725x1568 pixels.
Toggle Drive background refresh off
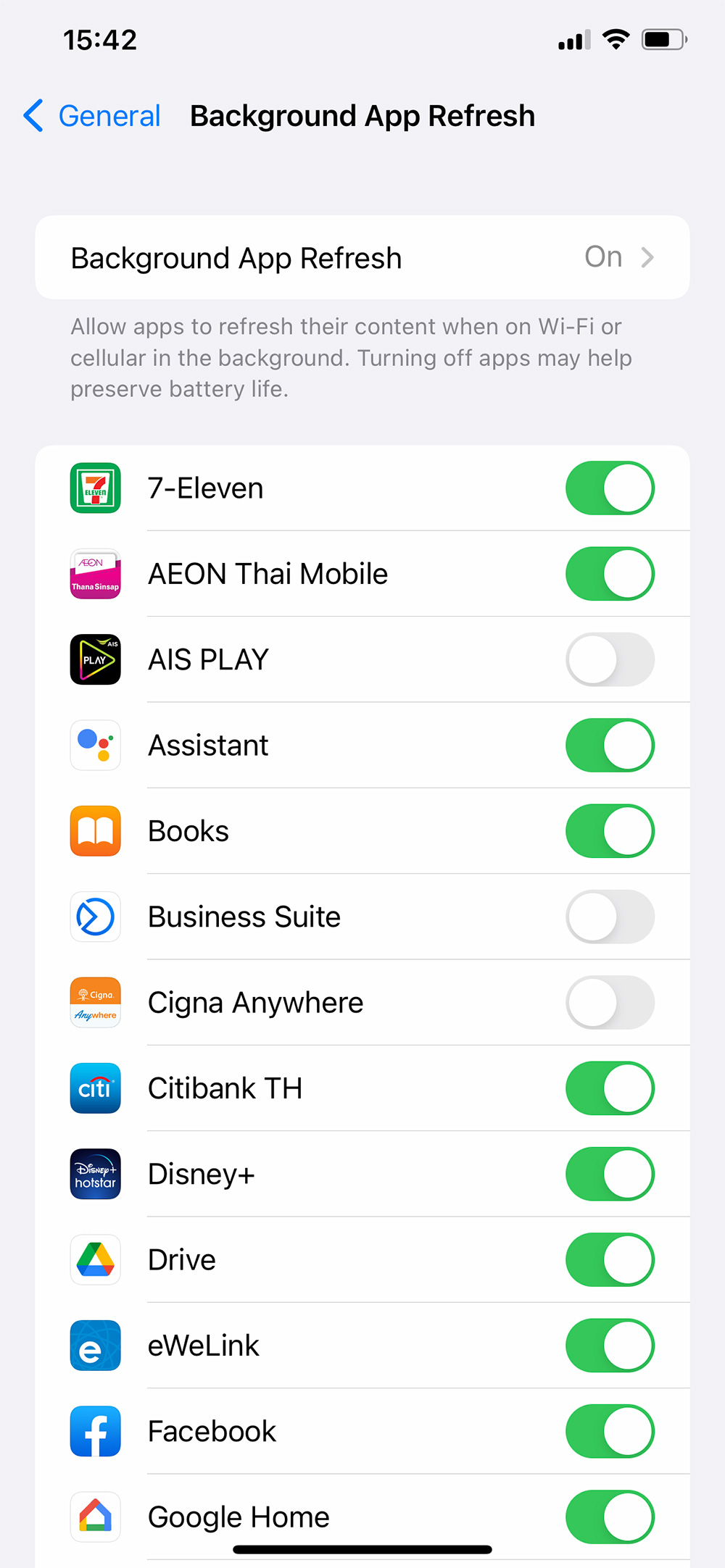(x=610, y=1260)
